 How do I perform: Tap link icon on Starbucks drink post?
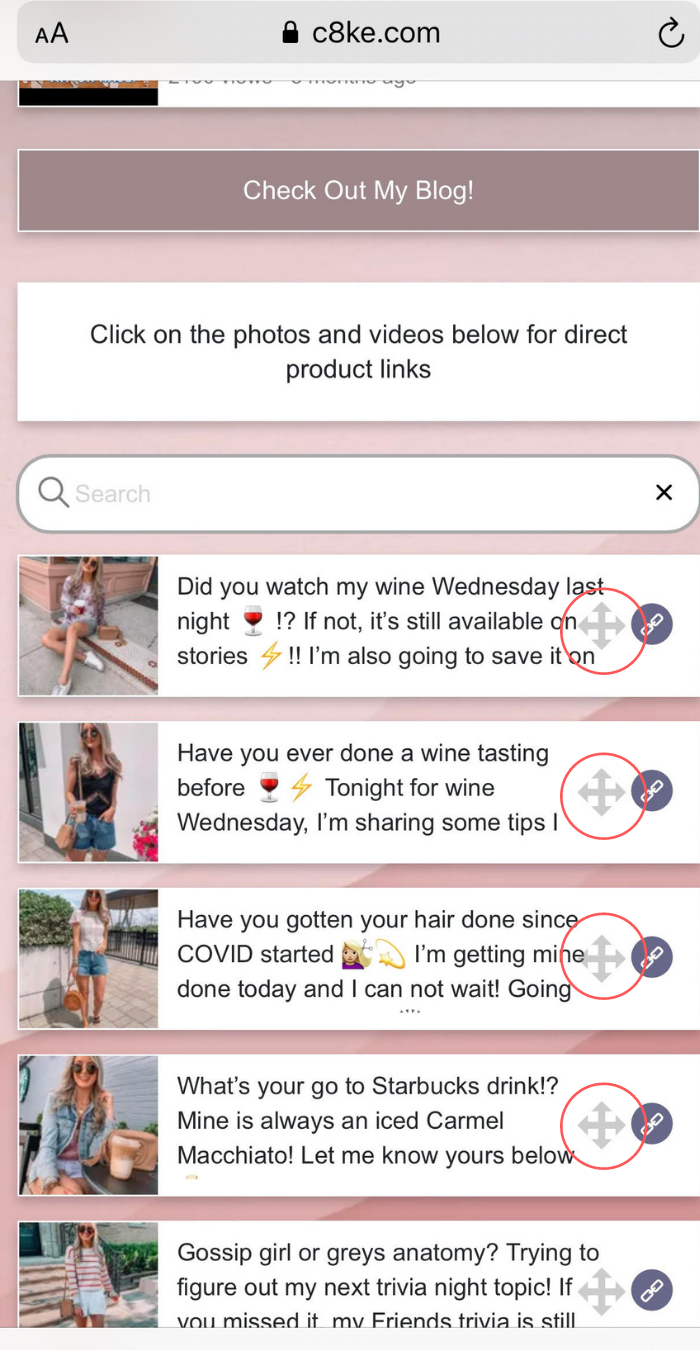652,1123
